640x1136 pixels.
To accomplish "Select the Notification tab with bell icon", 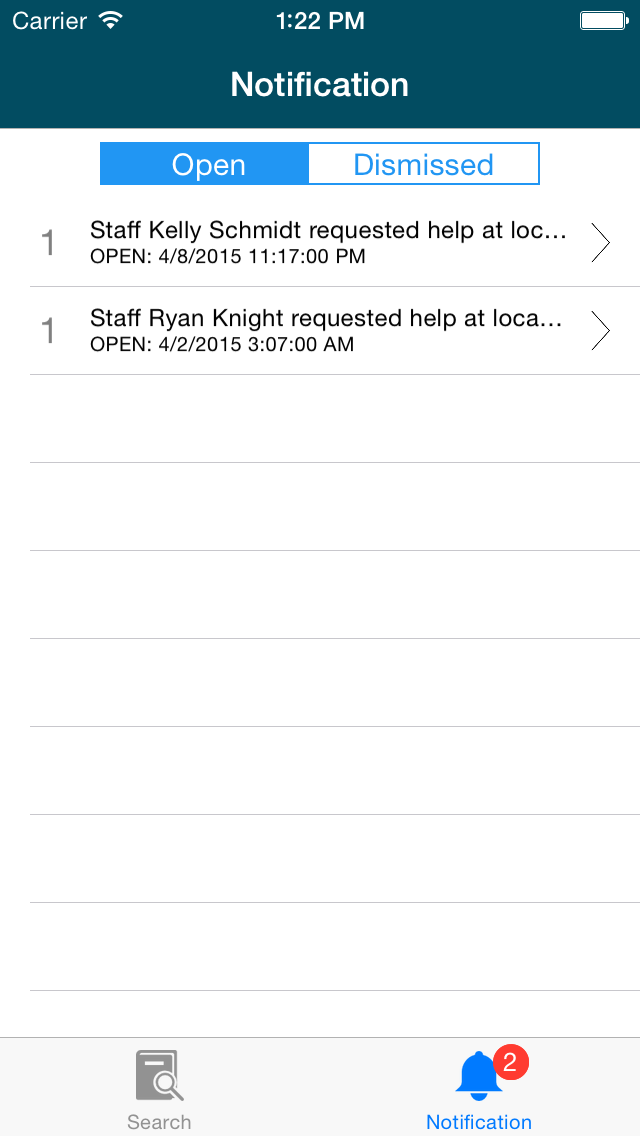I will pos(479,1088).
